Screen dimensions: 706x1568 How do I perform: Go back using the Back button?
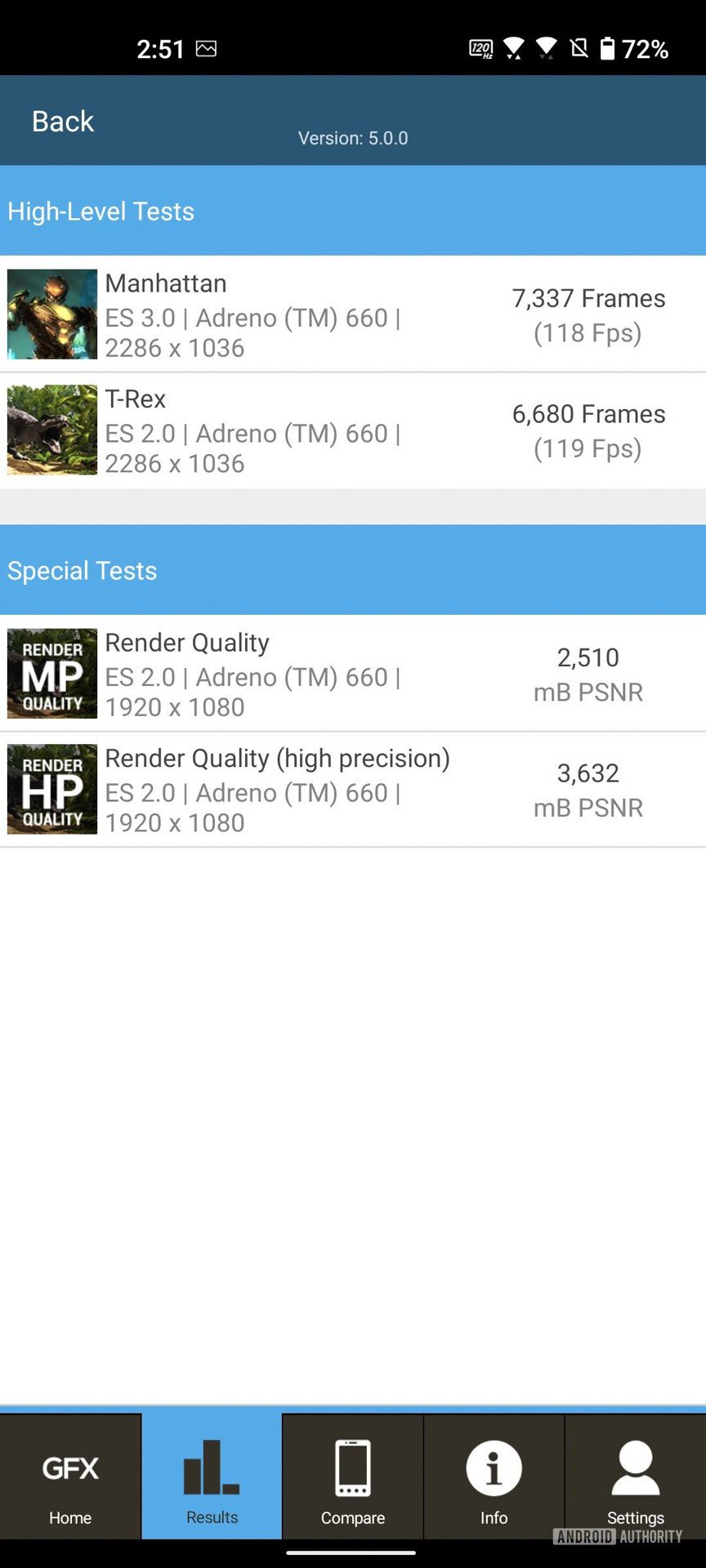[x=63, y=122]
